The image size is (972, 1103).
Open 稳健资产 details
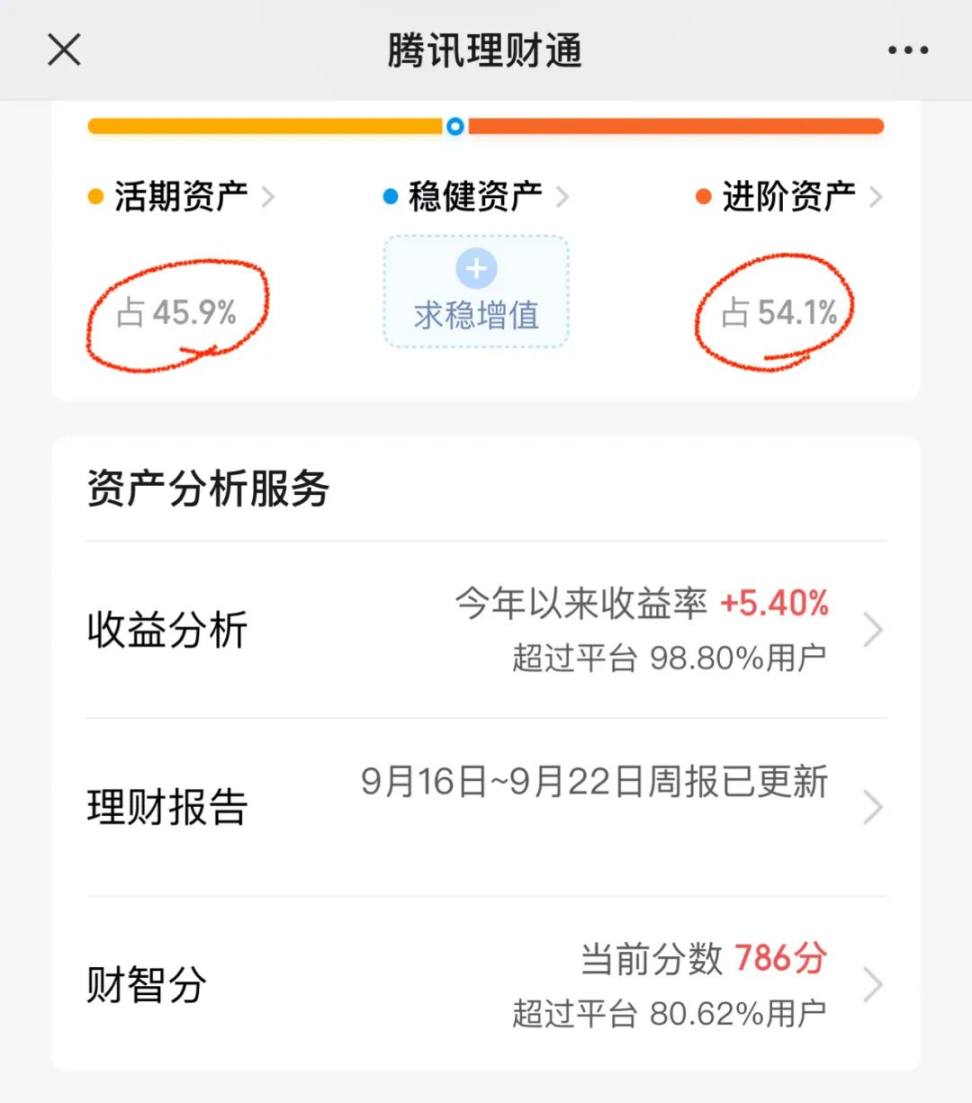pyautogui.click(x=476, y=197)
